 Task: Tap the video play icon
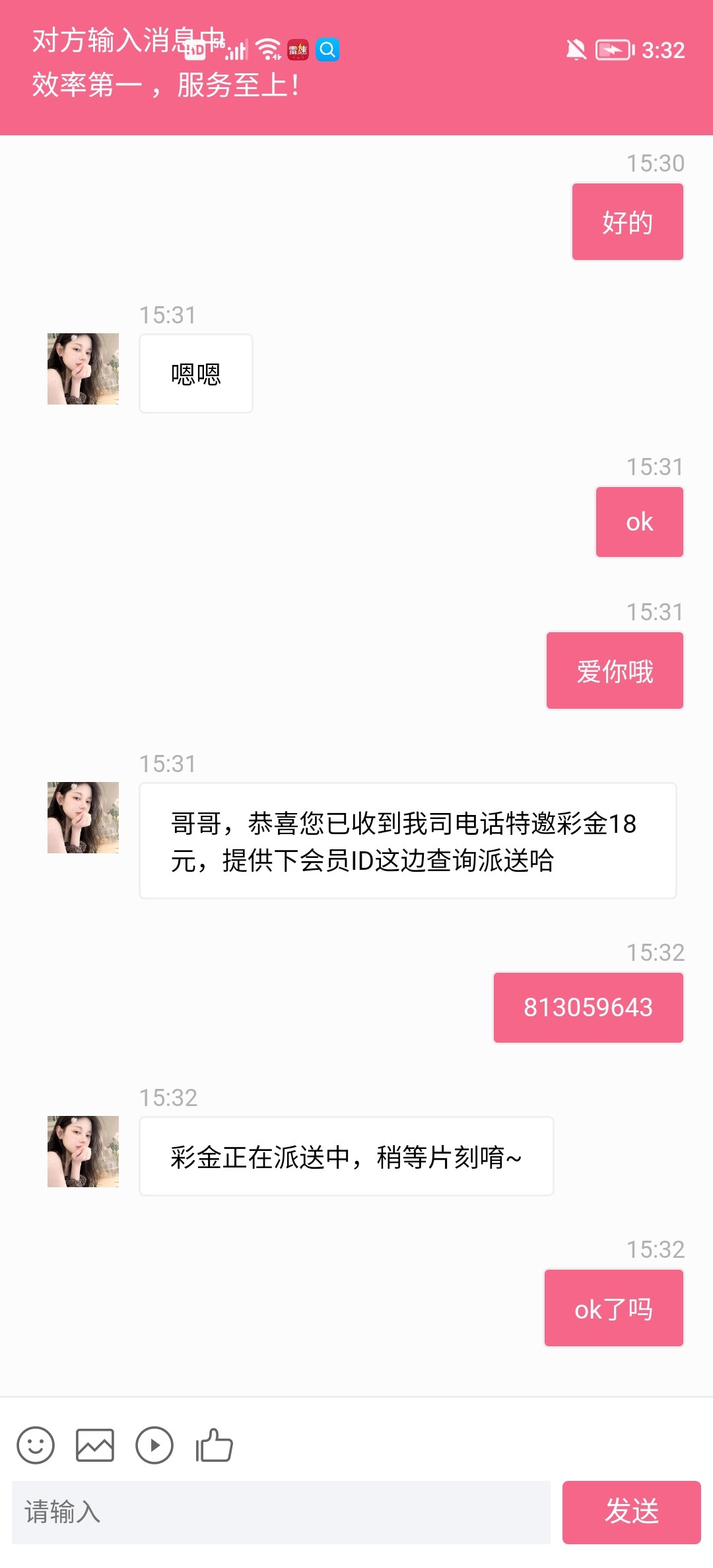[x=154, y=1445]
